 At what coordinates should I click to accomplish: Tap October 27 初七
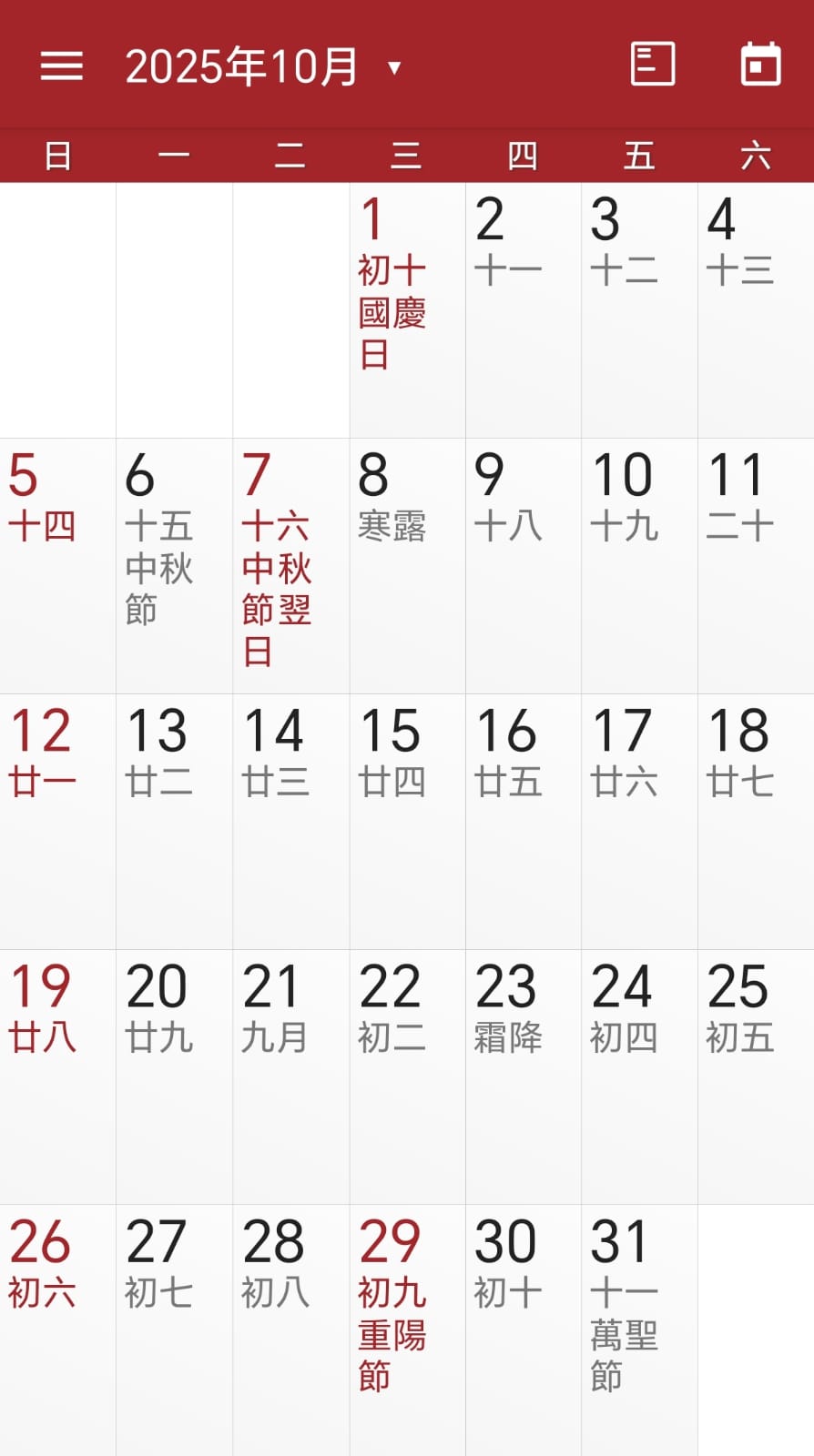[174, 1329]
